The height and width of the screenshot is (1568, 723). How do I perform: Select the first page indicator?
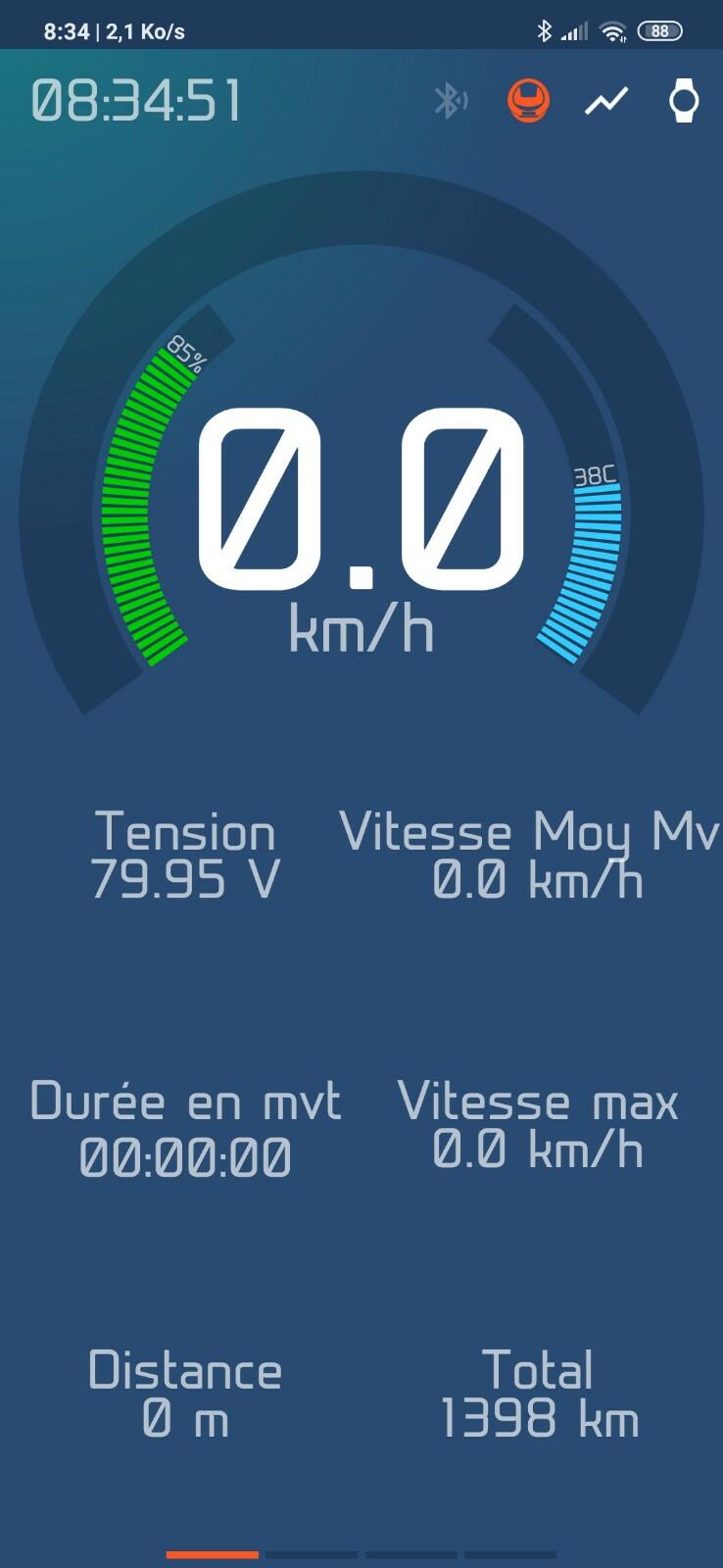(x=213, y=1554)
